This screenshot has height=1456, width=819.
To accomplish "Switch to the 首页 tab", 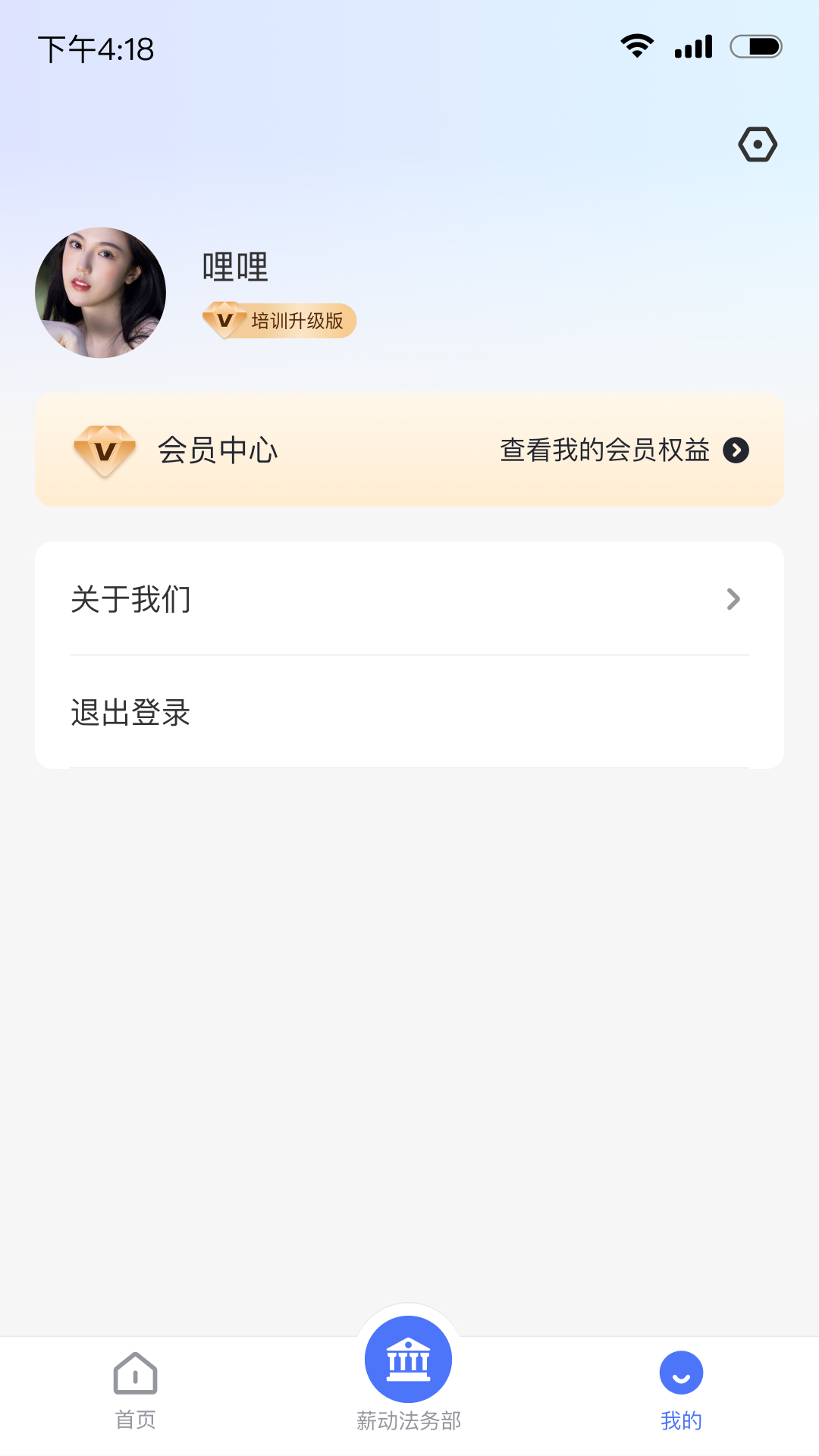I will (136, 1418).
